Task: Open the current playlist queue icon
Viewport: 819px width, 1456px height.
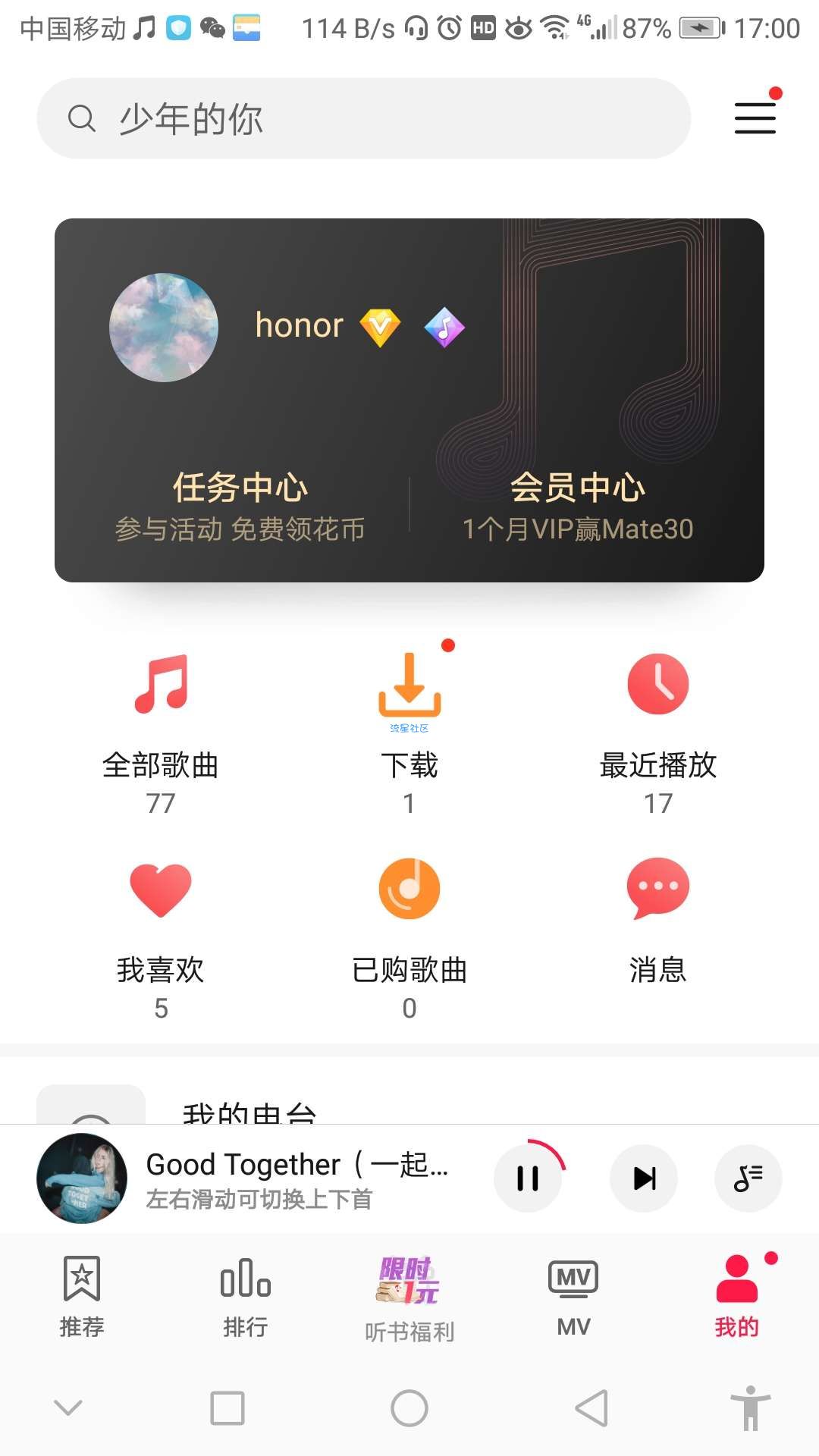Action: 748,1178
